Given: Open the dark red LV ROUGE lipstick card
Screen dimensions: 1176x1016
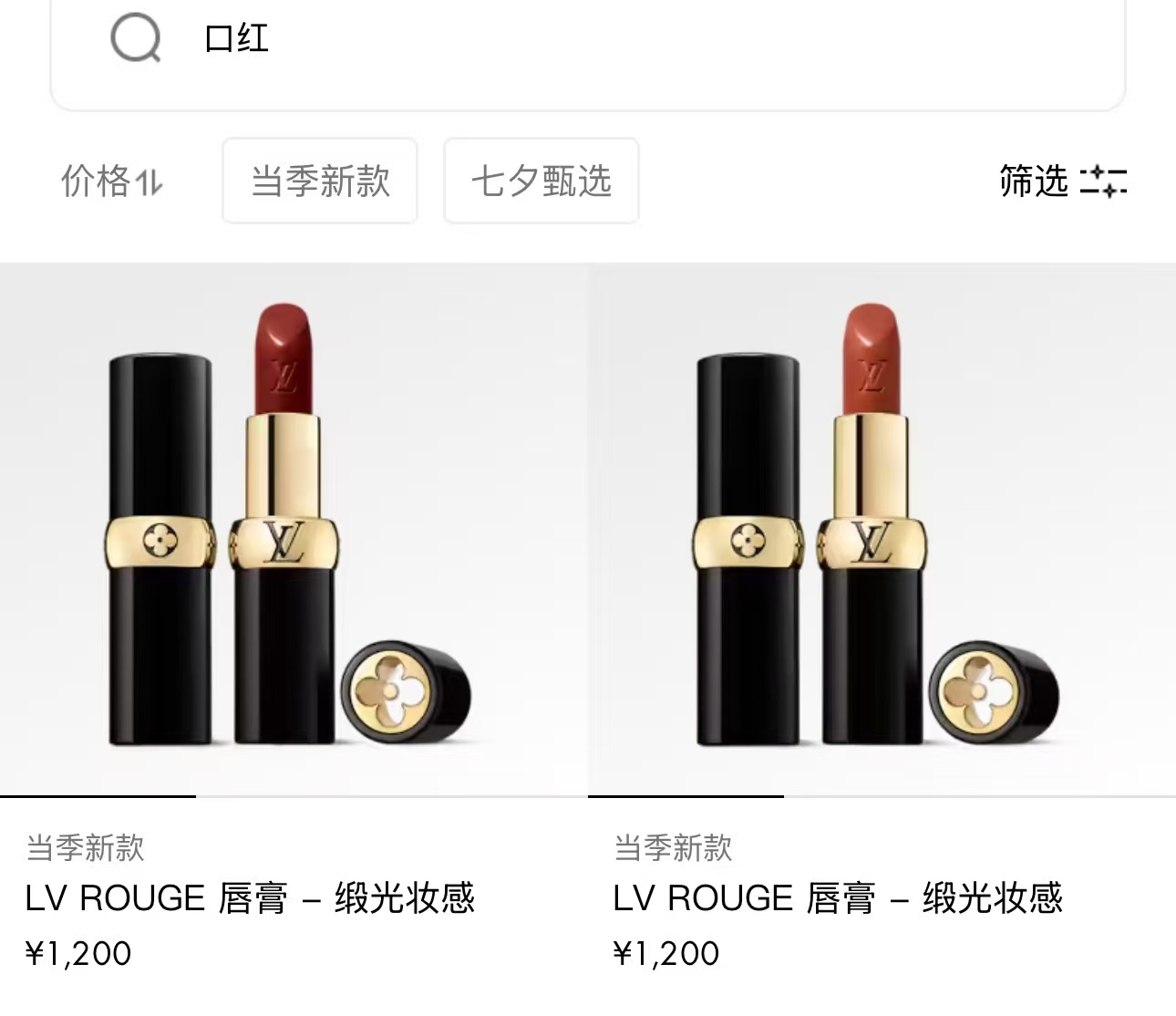Looking at the screenshot, I should tap(294, 529).
